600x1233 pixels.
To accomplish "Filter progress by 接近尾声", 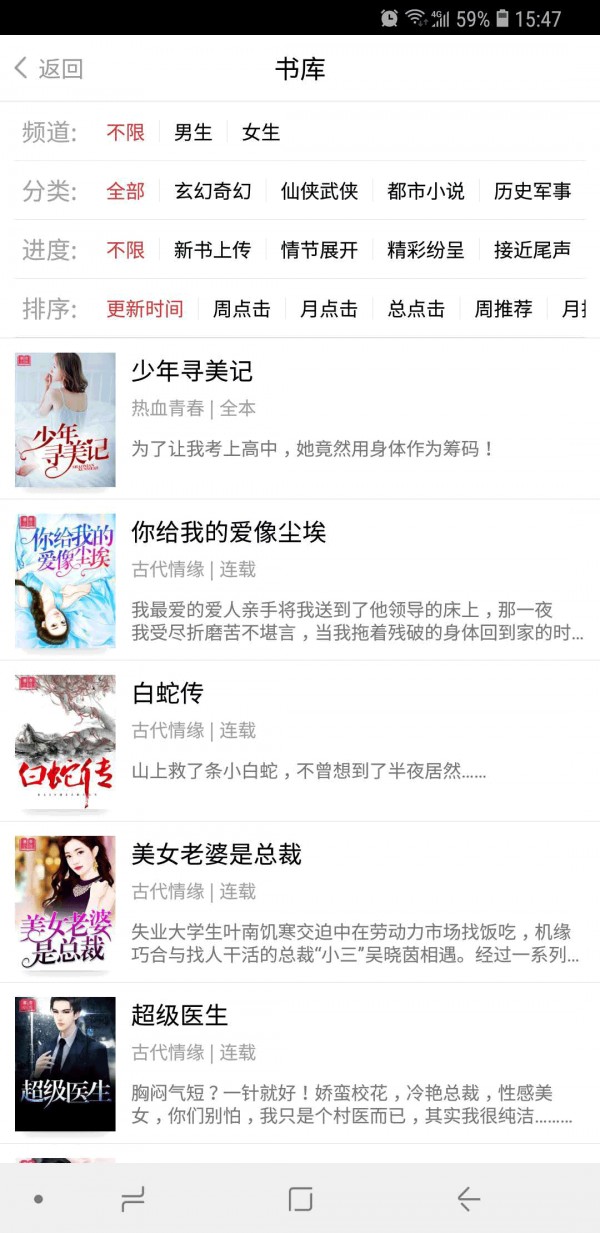I will [x=532, y=250].
